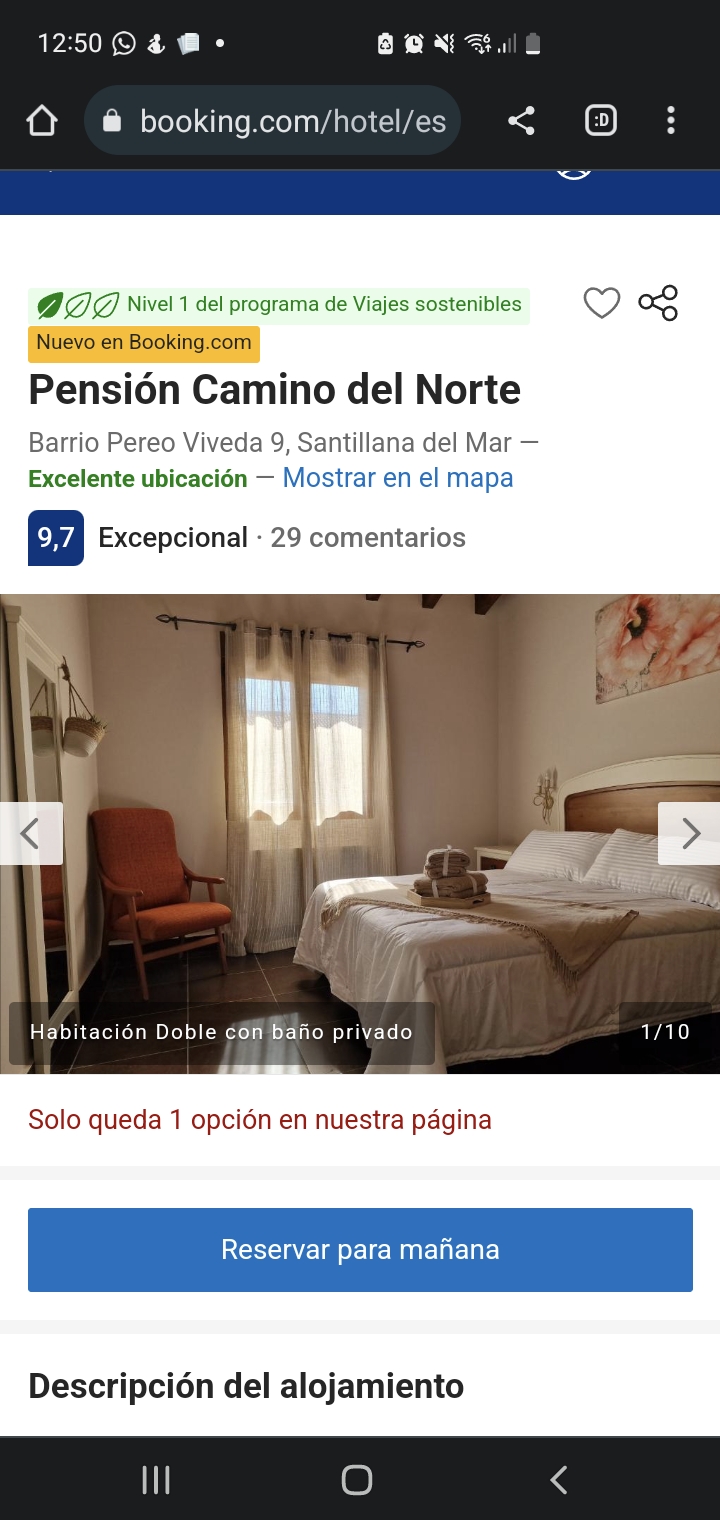This screenshot has height=1520, width=720.
Task: Save Pensión Camino del Norte to favorites
Action: (x=601, y=303)
